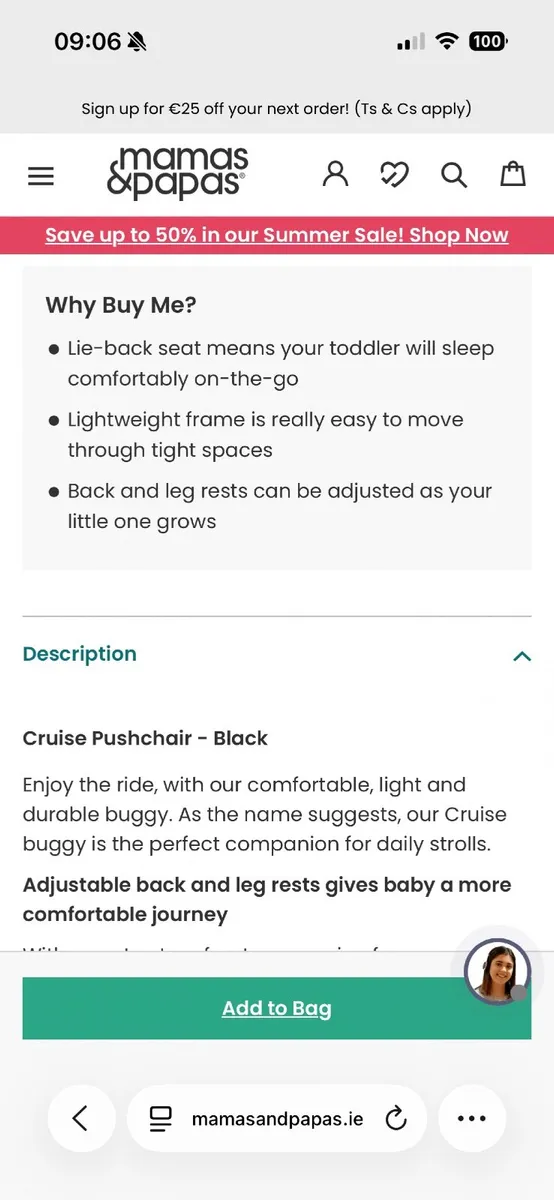
Task: Open the page settings icon in address bar
Action: (x=161, y=1119)
